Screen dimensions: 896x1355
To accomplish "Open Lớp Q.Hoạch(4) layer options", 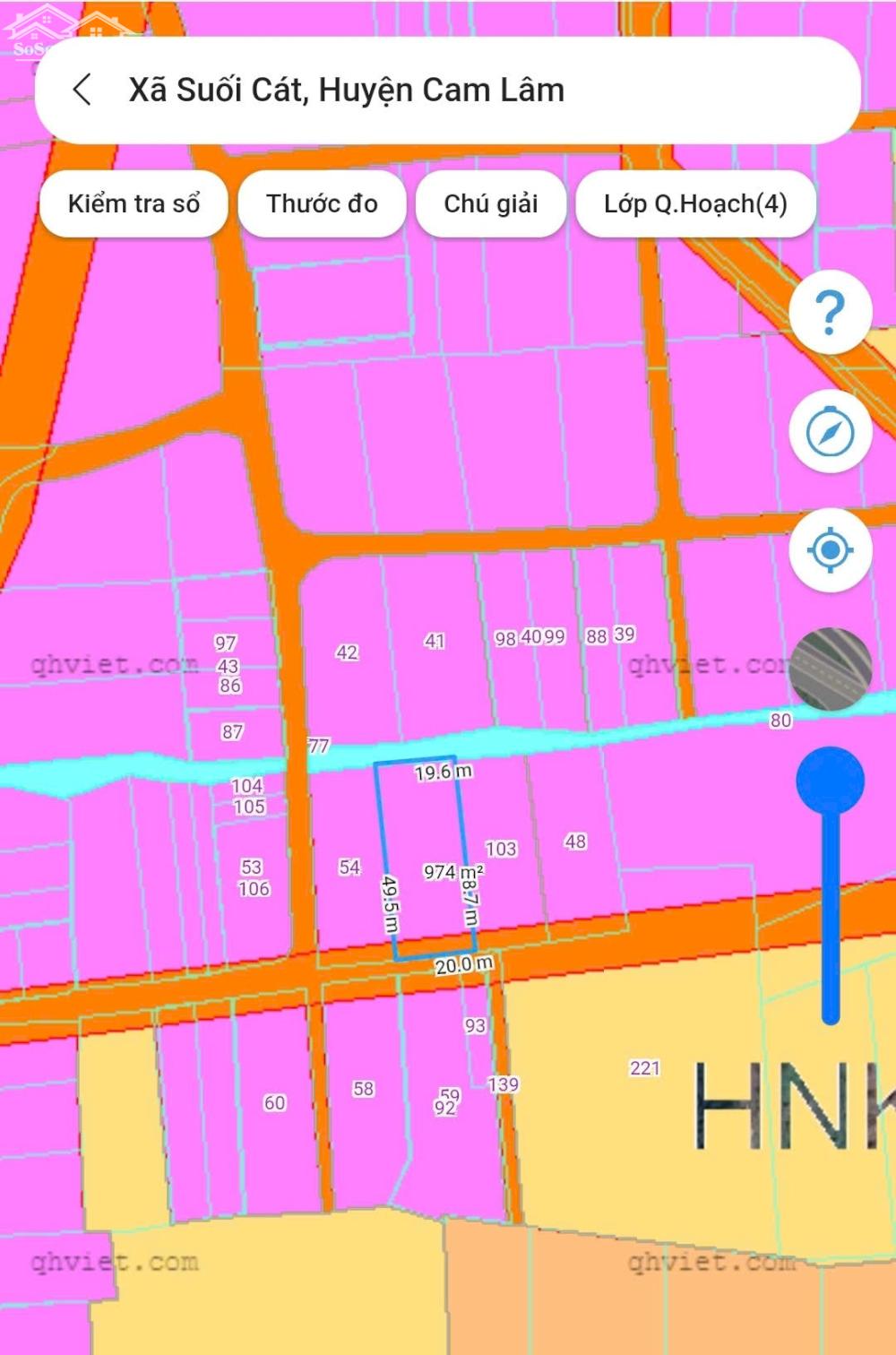I will (695, 204).
